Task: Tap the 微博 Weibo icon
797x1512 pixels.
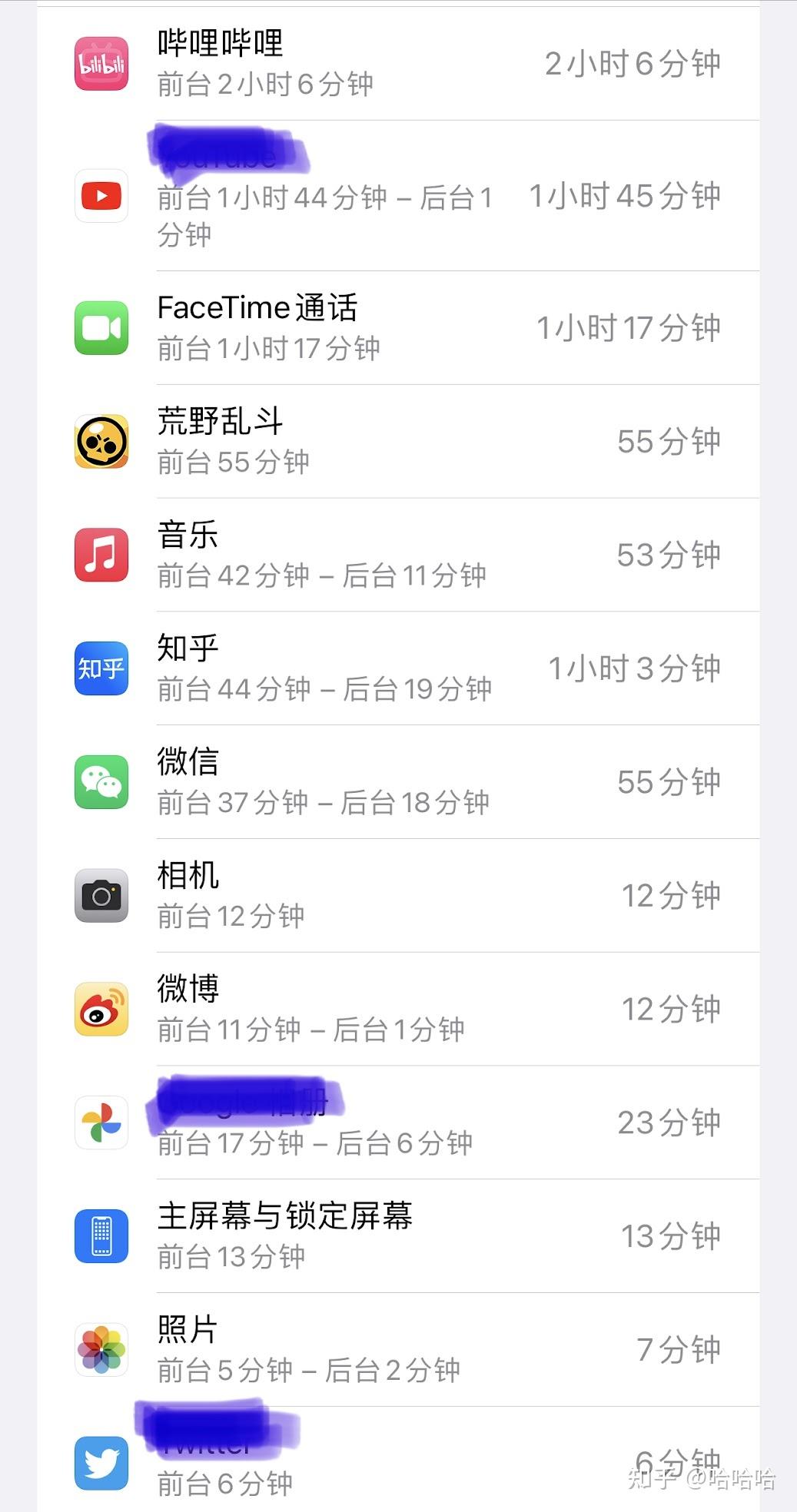Action: (x=101, y=1009)
